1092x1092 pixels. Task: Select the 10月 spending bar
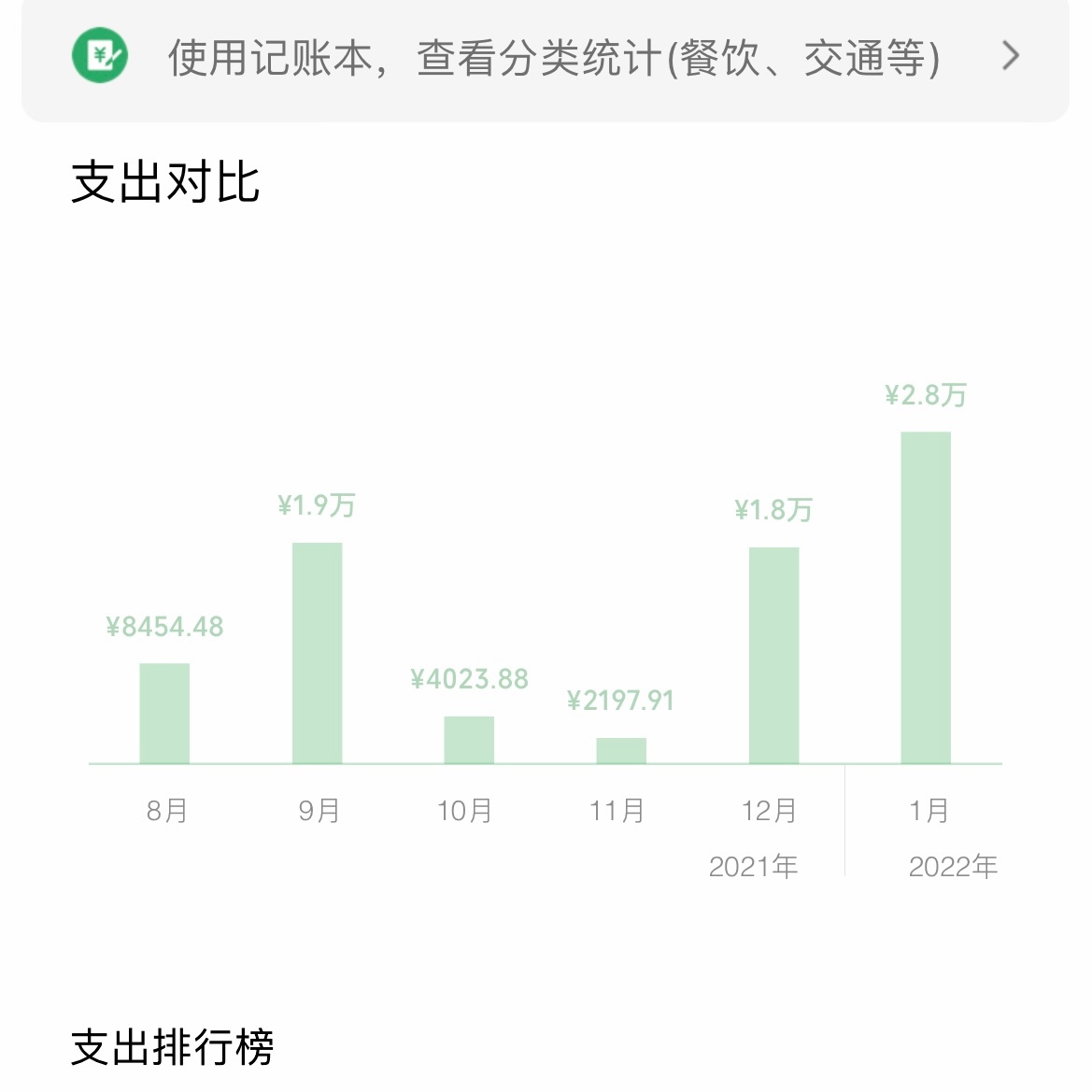tap(469, 740)
